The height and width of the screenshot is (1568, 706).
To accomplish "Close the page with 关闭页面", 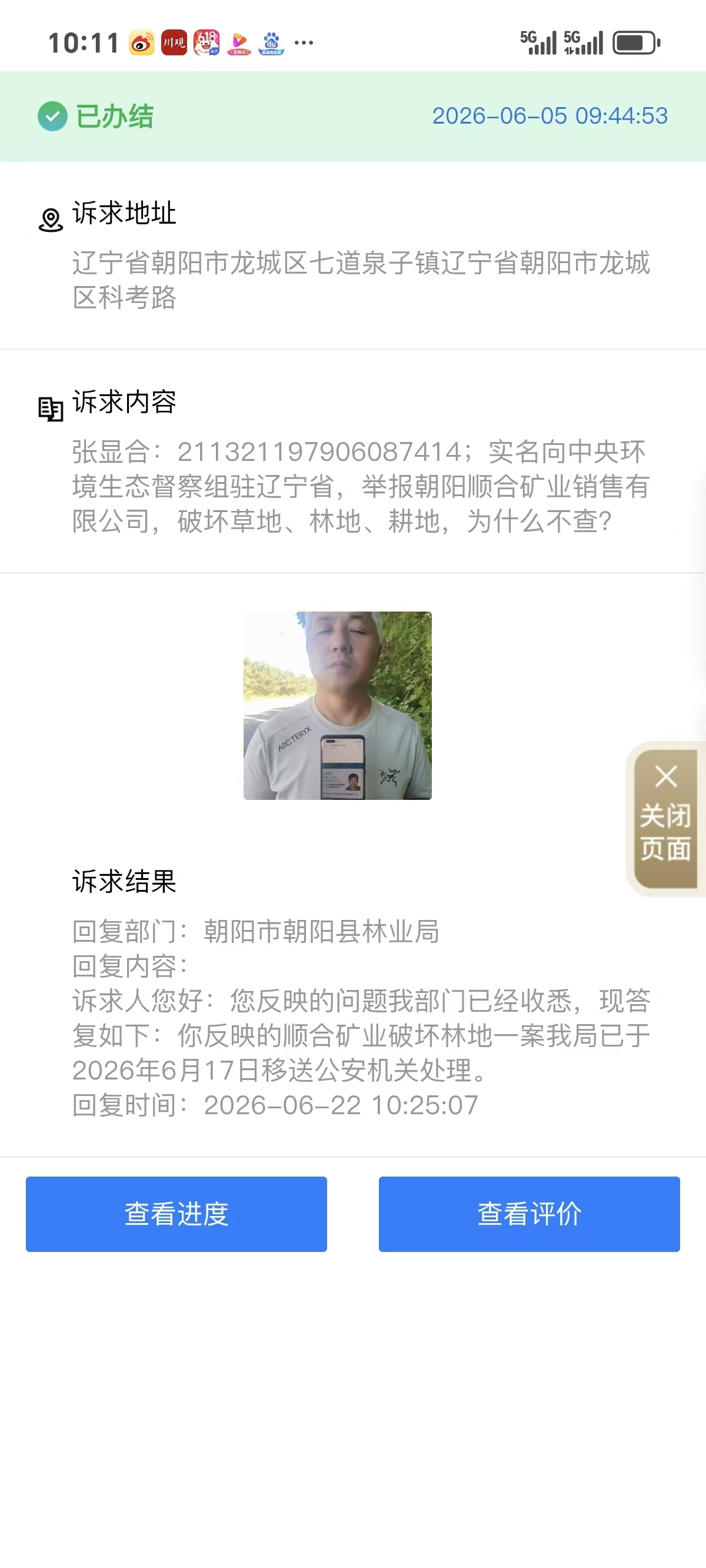I will [x=666, y=818].
